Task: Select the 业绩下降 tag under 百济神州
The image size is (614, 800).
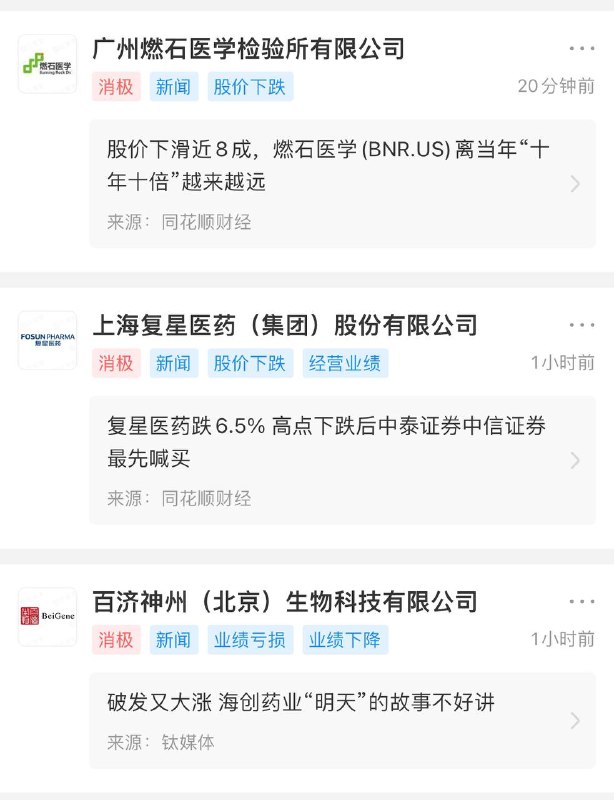Action: click(345, 640)
